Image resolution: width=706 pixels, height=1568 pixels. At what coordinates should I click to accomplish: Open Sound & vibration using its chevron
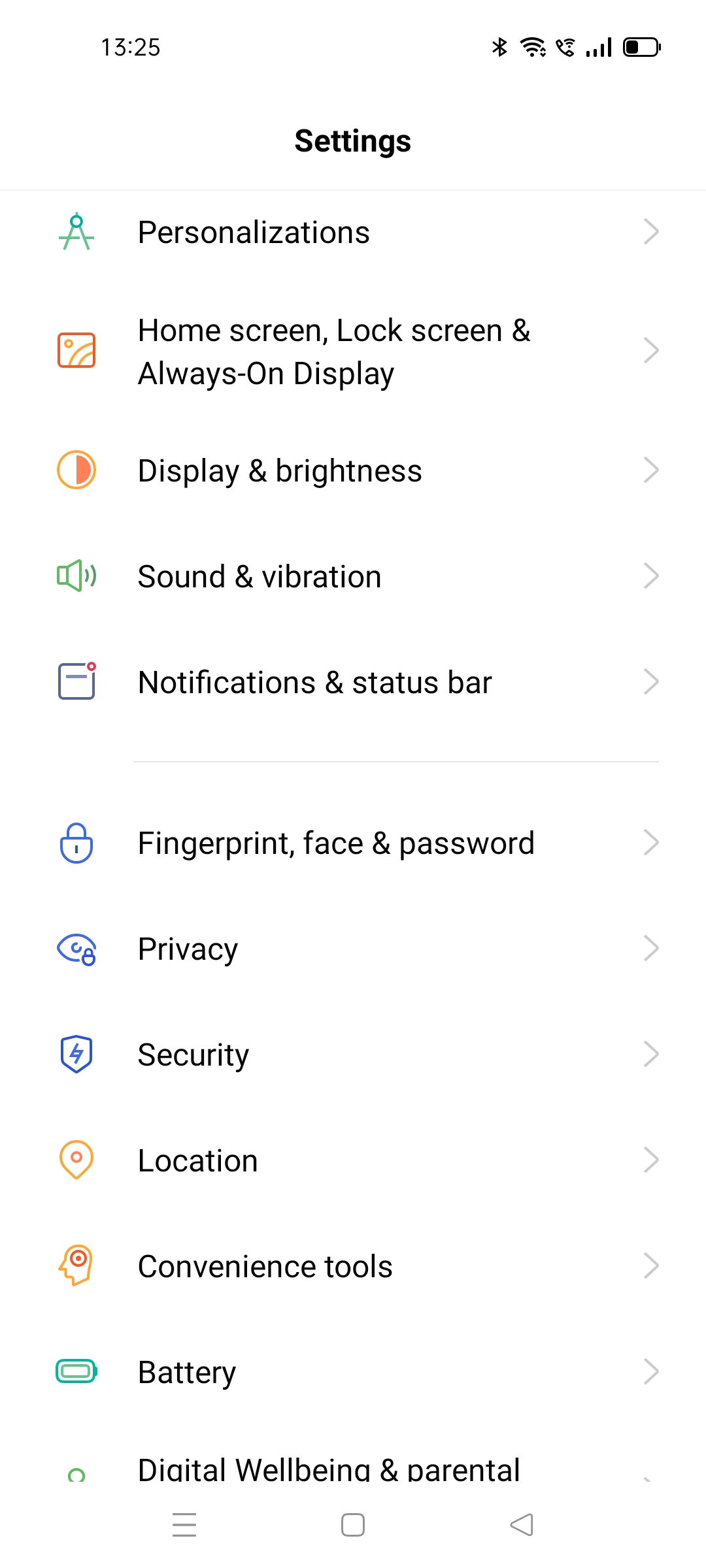(x=651, y=576)
